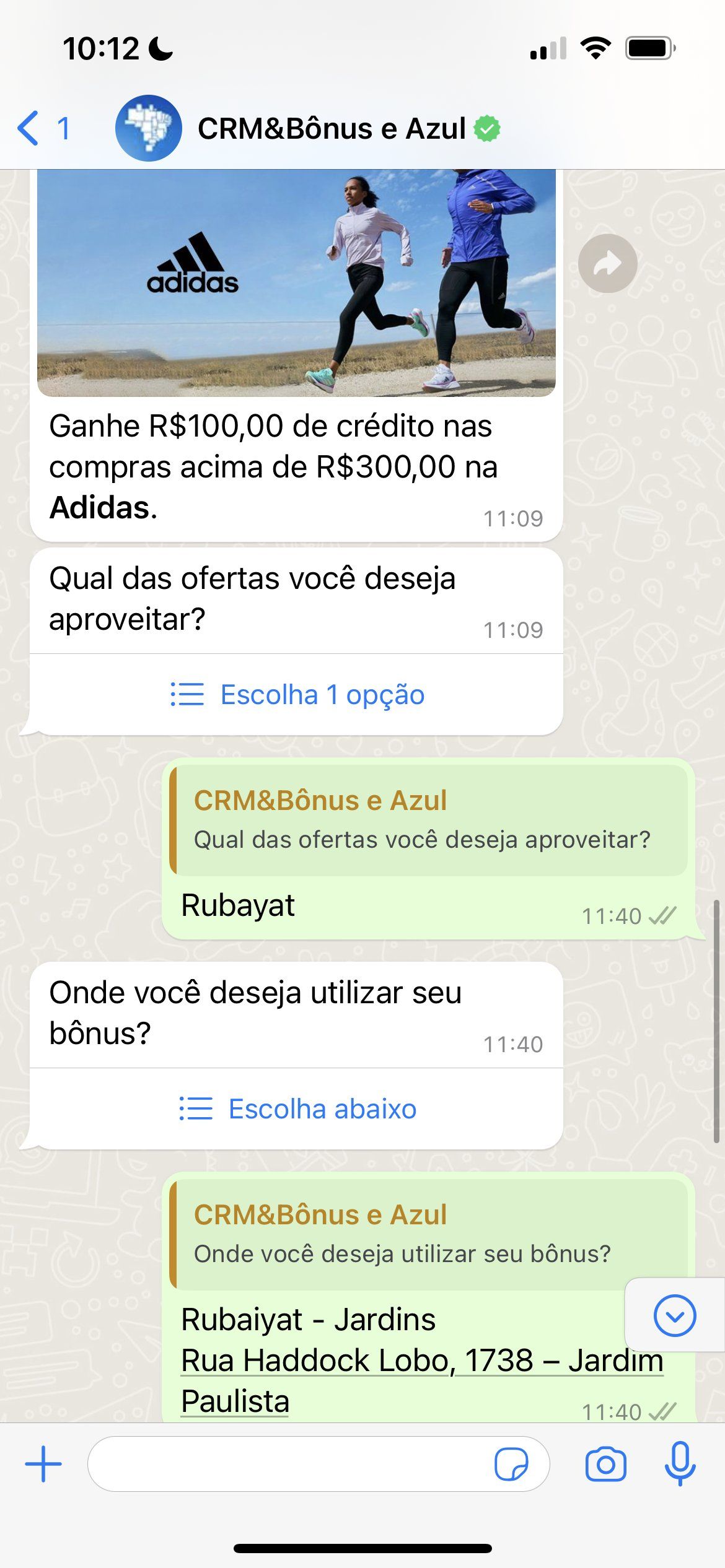Open the camera to send a photo
The width and height of the screenshot is (725, 1568).
pos(605,1465)
